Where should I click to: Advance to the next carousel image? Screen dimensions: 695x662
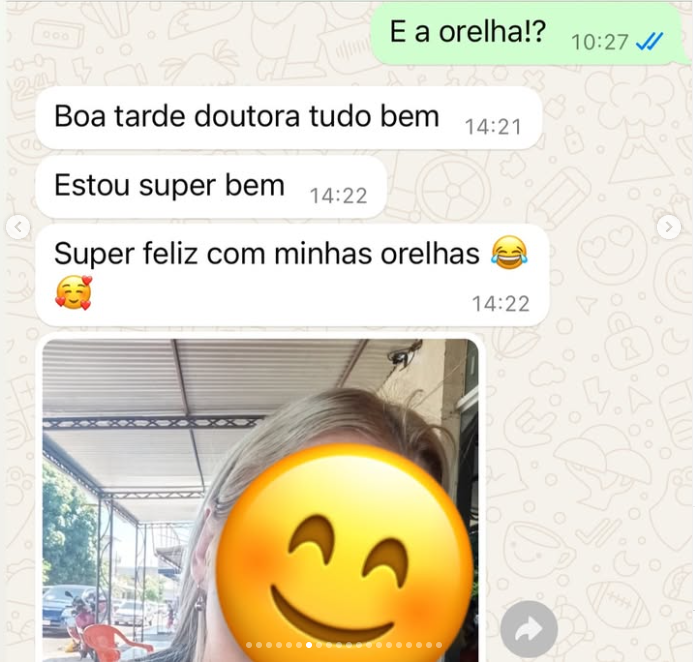(669, 227)
